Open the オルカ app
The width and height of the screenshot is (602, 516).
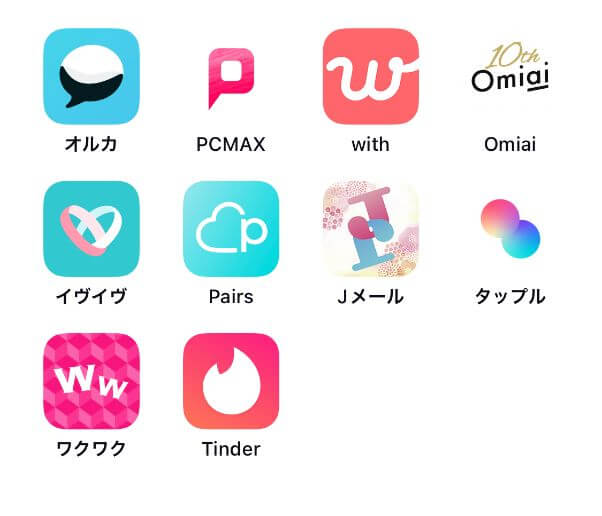coord(91,76)
